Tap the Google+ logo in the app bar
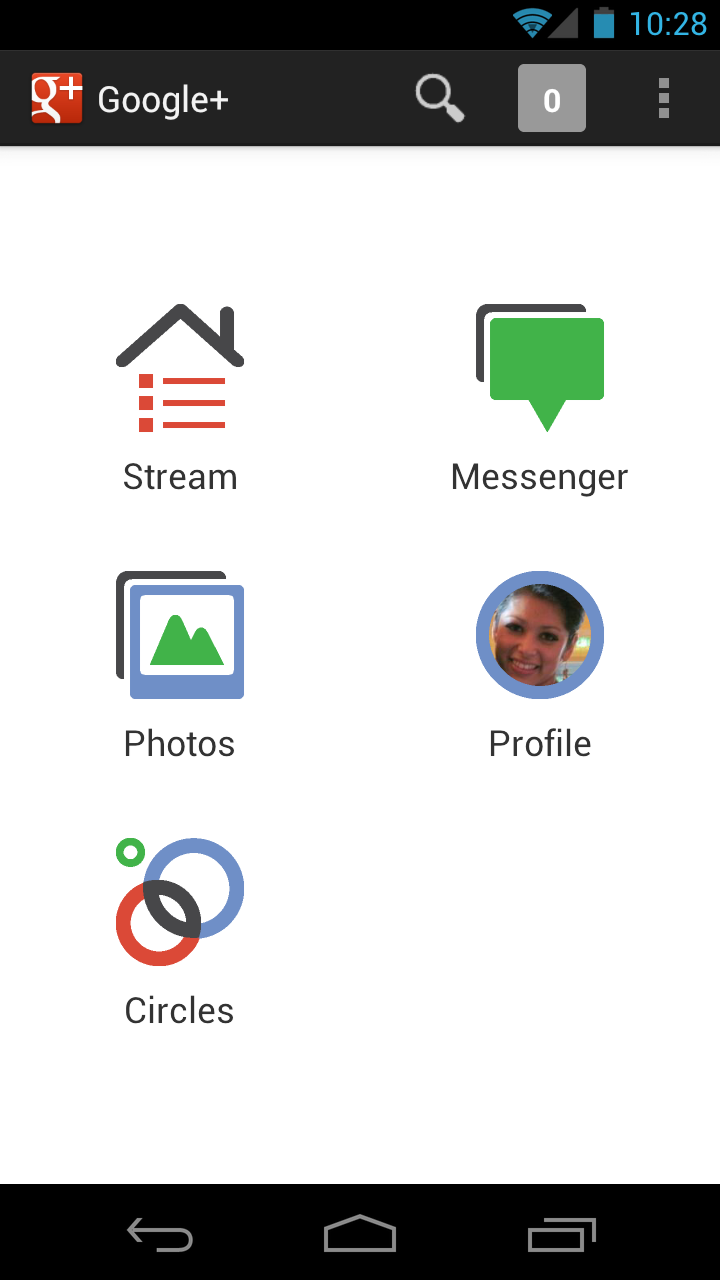Screen dimensions: 720x1280 [57, 99]
